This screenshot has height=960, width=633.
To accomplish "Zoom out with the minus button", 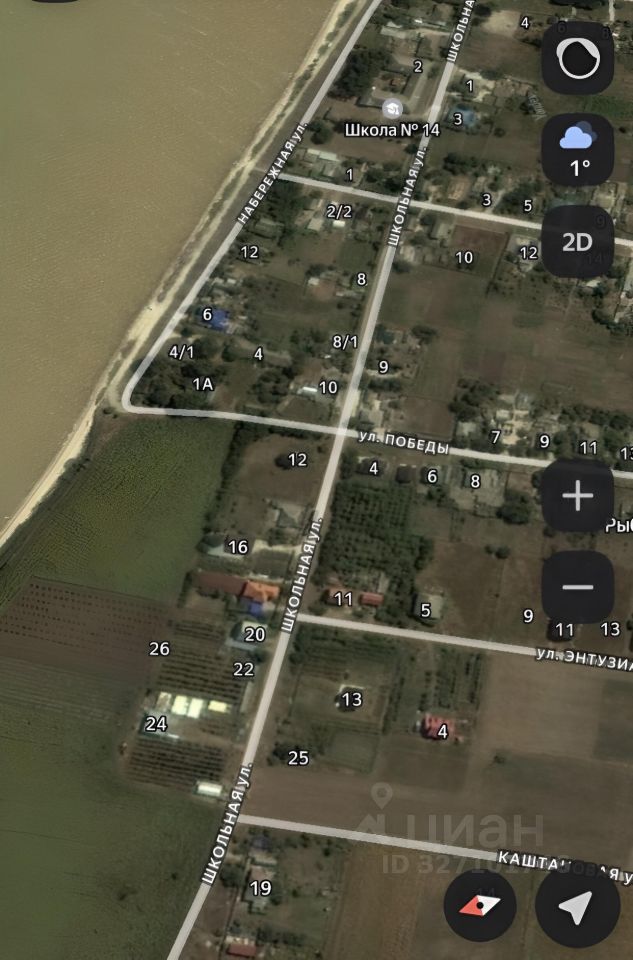I will coord(577,587).
